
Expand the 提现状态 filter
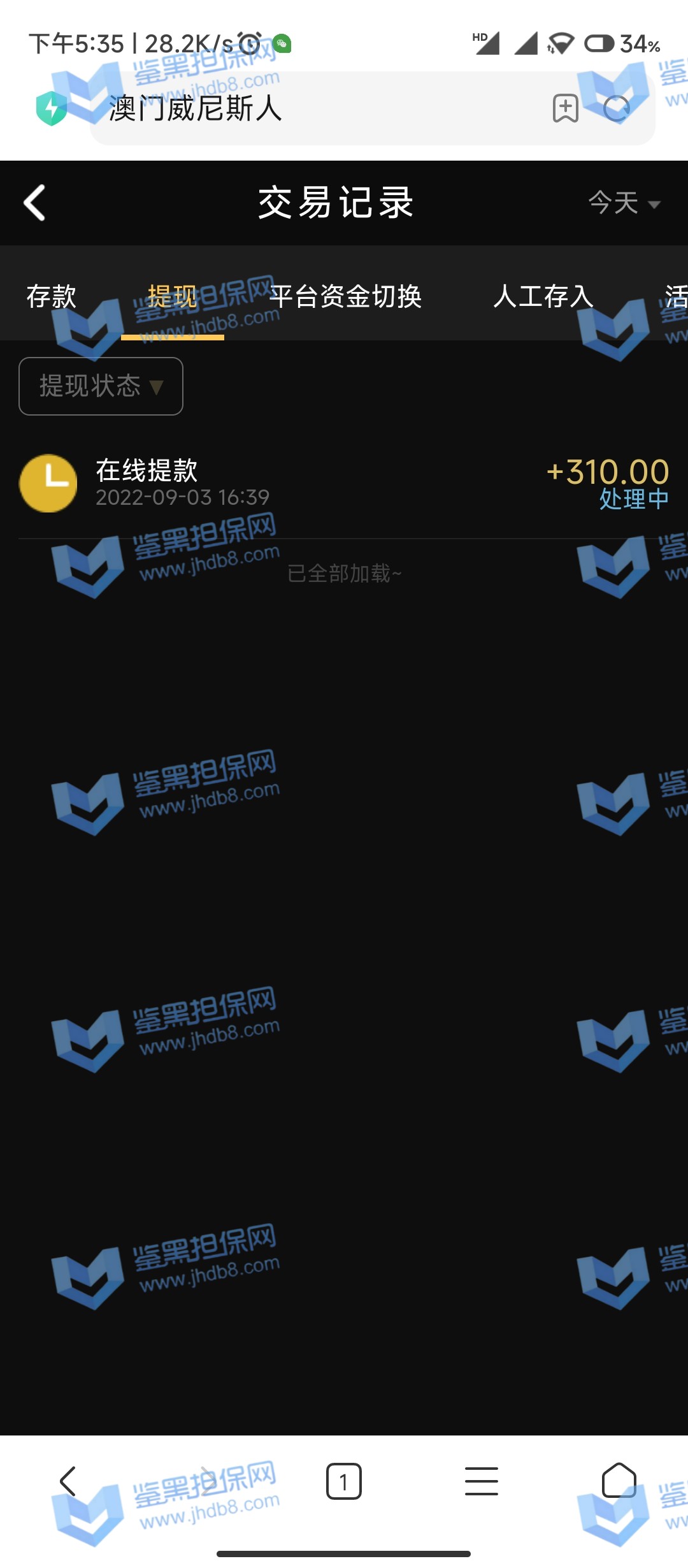pyautogui.click(x=101, y=386)
